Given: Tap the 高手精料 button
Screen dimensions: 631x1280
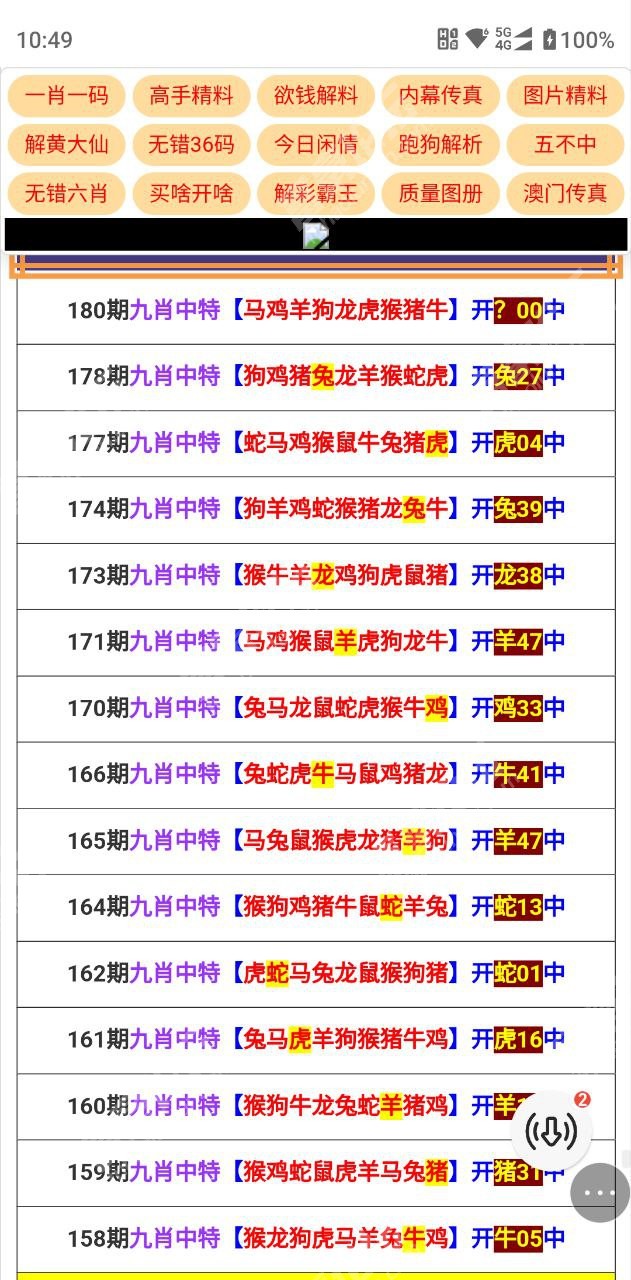Looking at the screenshot, I should tap(191, 97).
